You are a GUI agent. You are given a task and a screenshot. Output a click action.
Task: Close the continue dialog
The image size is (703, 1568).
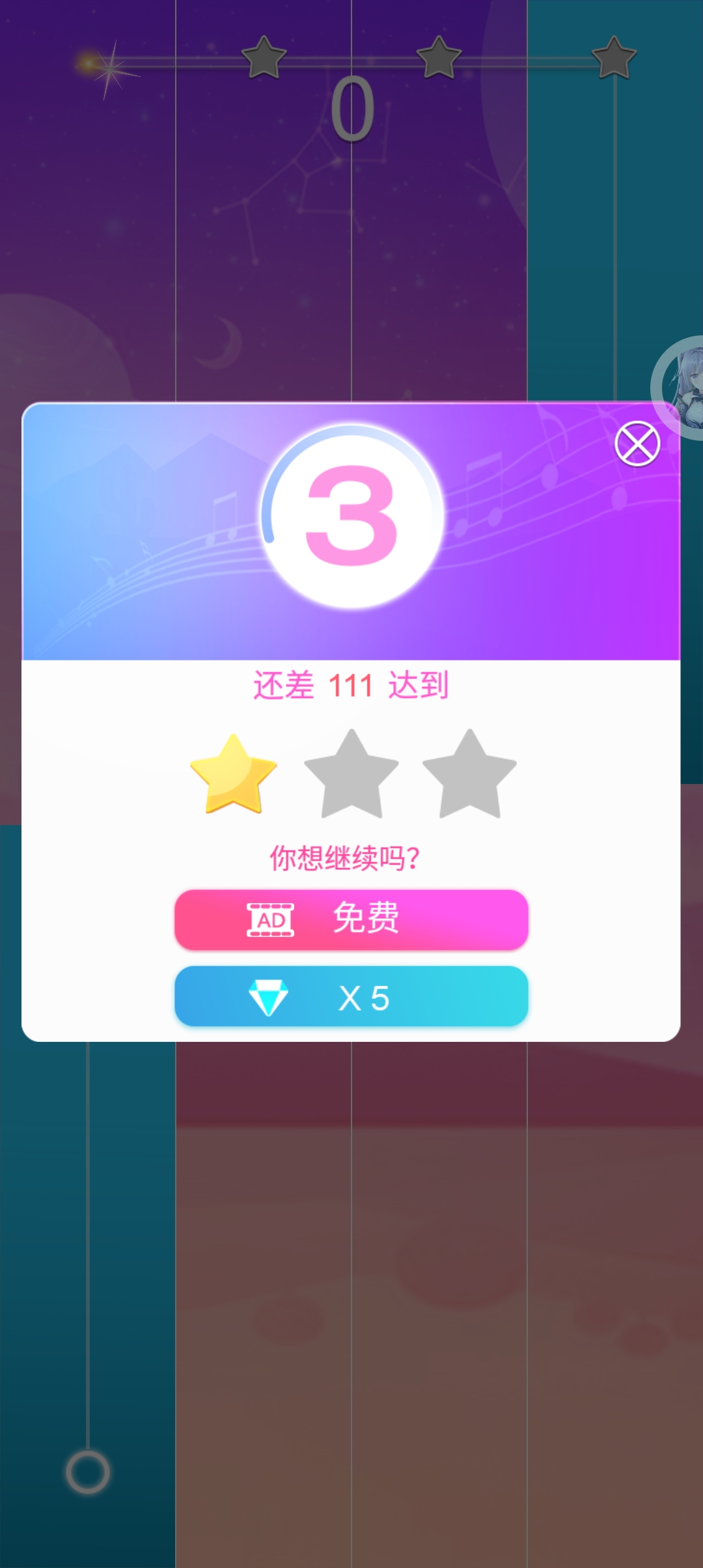pyautogui.click(x=637, y=444)
